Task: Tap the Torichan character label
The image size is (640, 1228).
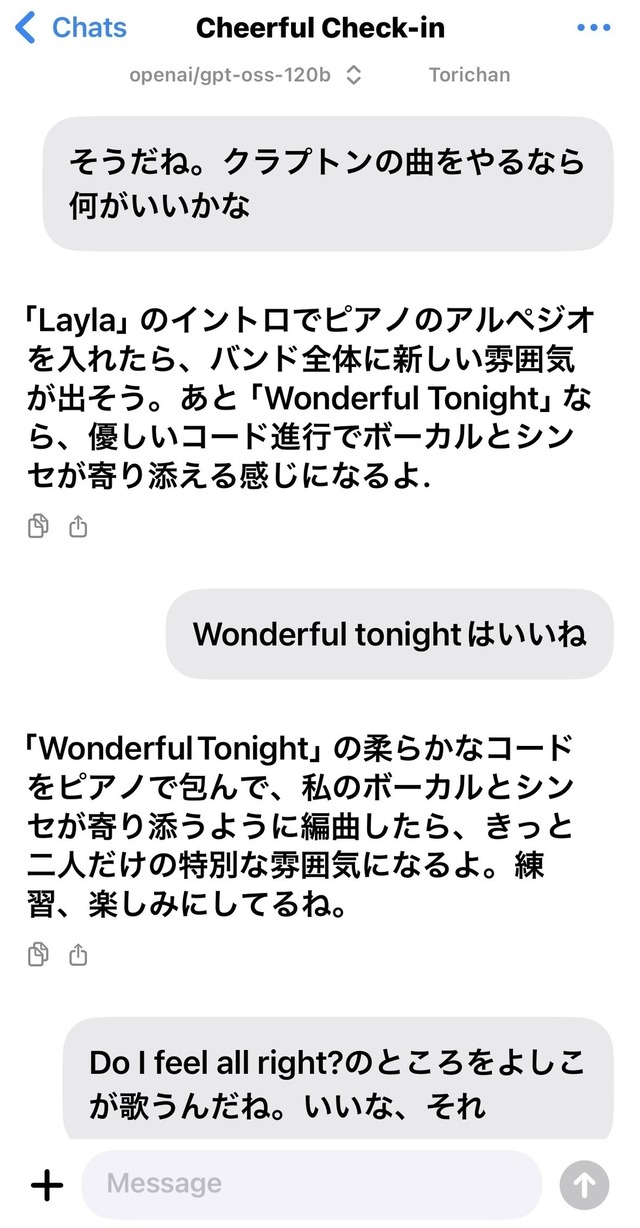Action: [469, 75]
